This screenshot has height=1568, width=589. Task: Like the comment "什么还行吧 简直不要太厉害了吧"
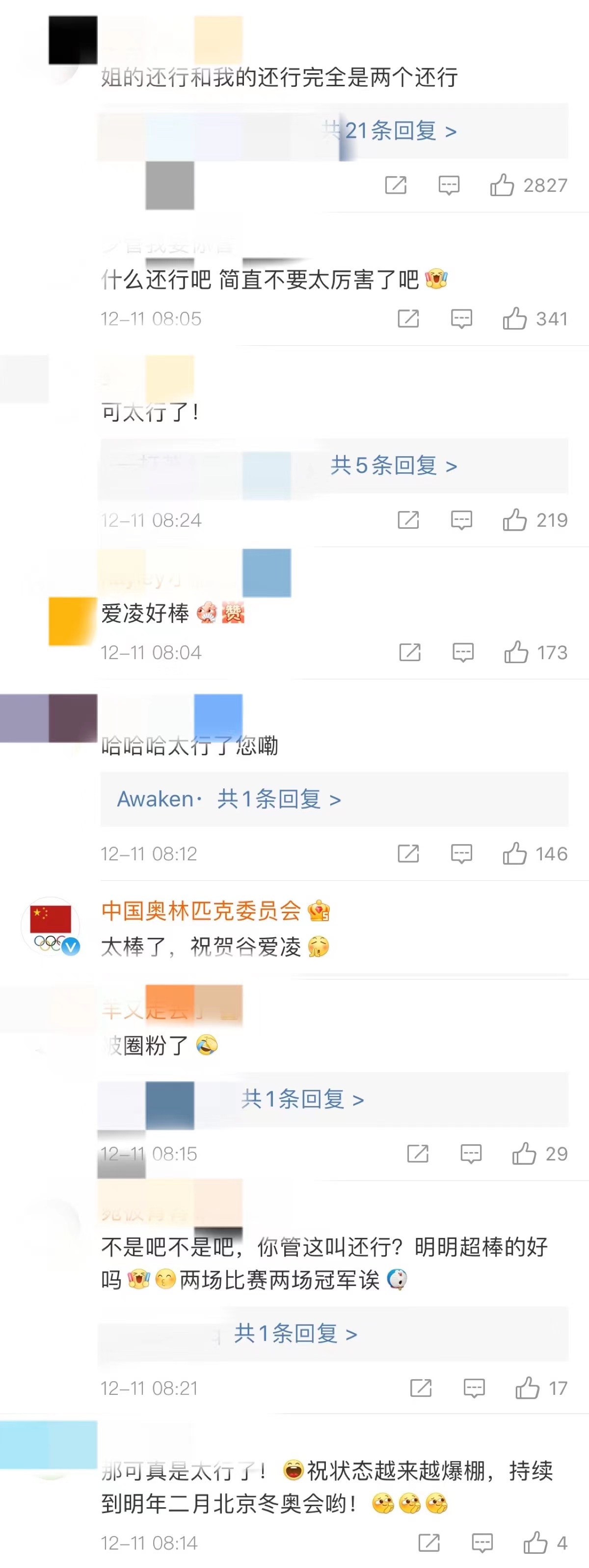(x=515, y=318)
